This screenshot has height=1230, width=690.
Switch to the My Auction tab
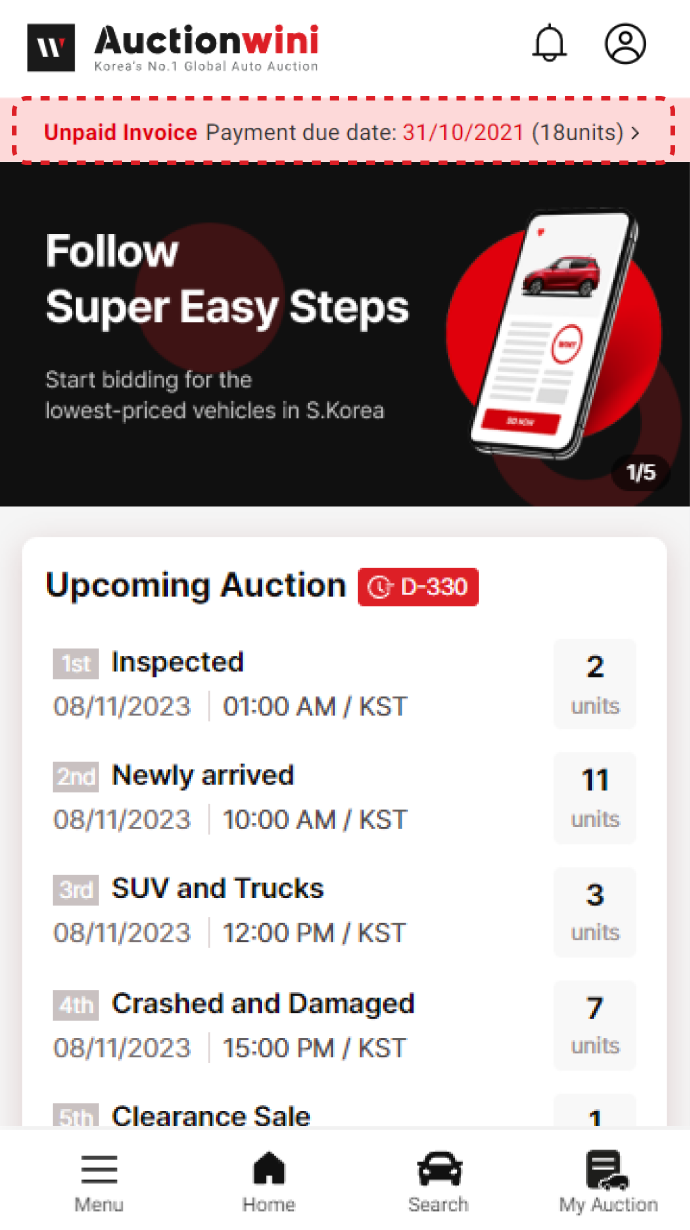(608, 1182)
